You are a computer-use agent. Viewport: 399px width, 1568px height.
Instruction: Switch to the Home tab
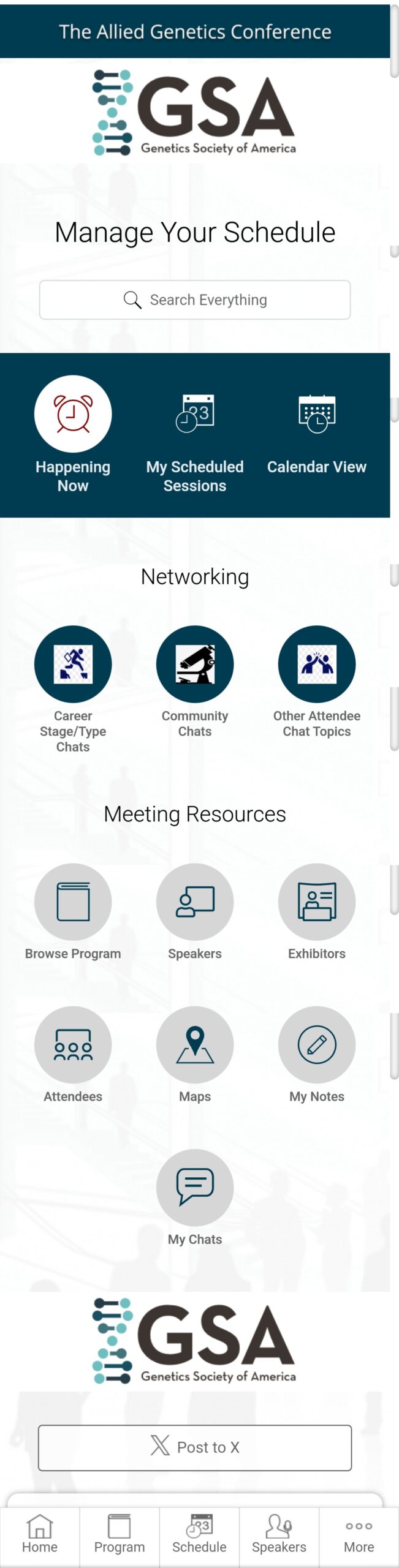tap(40, 1534)
